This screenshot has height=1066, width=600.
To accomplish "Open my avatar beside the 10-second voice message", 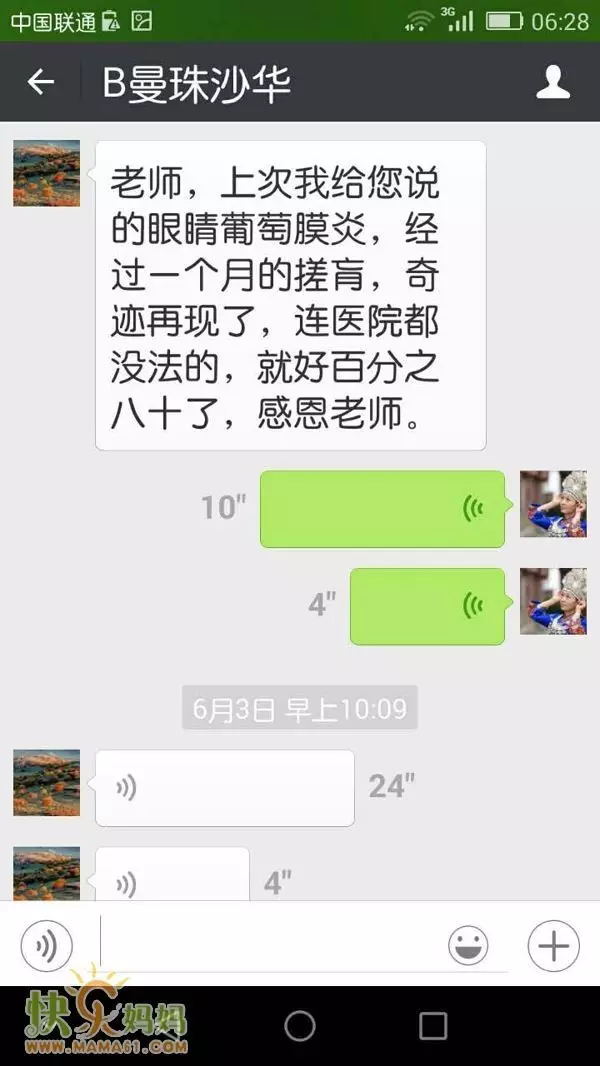I will point(553,504).
